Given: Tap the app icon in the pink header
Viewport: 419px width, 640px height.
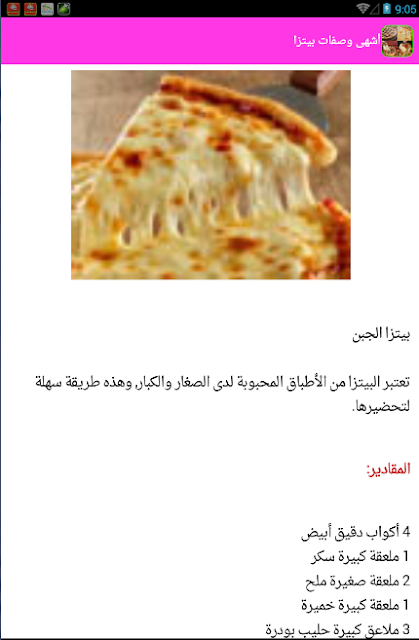Looking at the screenshot, I should [397, 41].
